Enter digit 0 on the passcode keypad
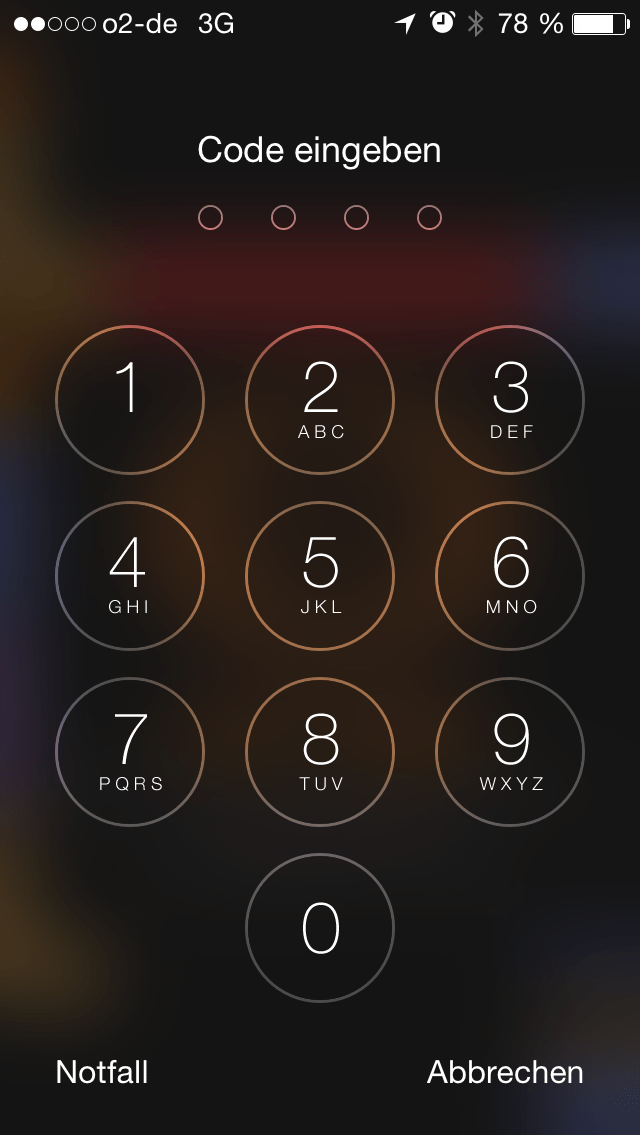640x1135 pixels. (320, 928)
